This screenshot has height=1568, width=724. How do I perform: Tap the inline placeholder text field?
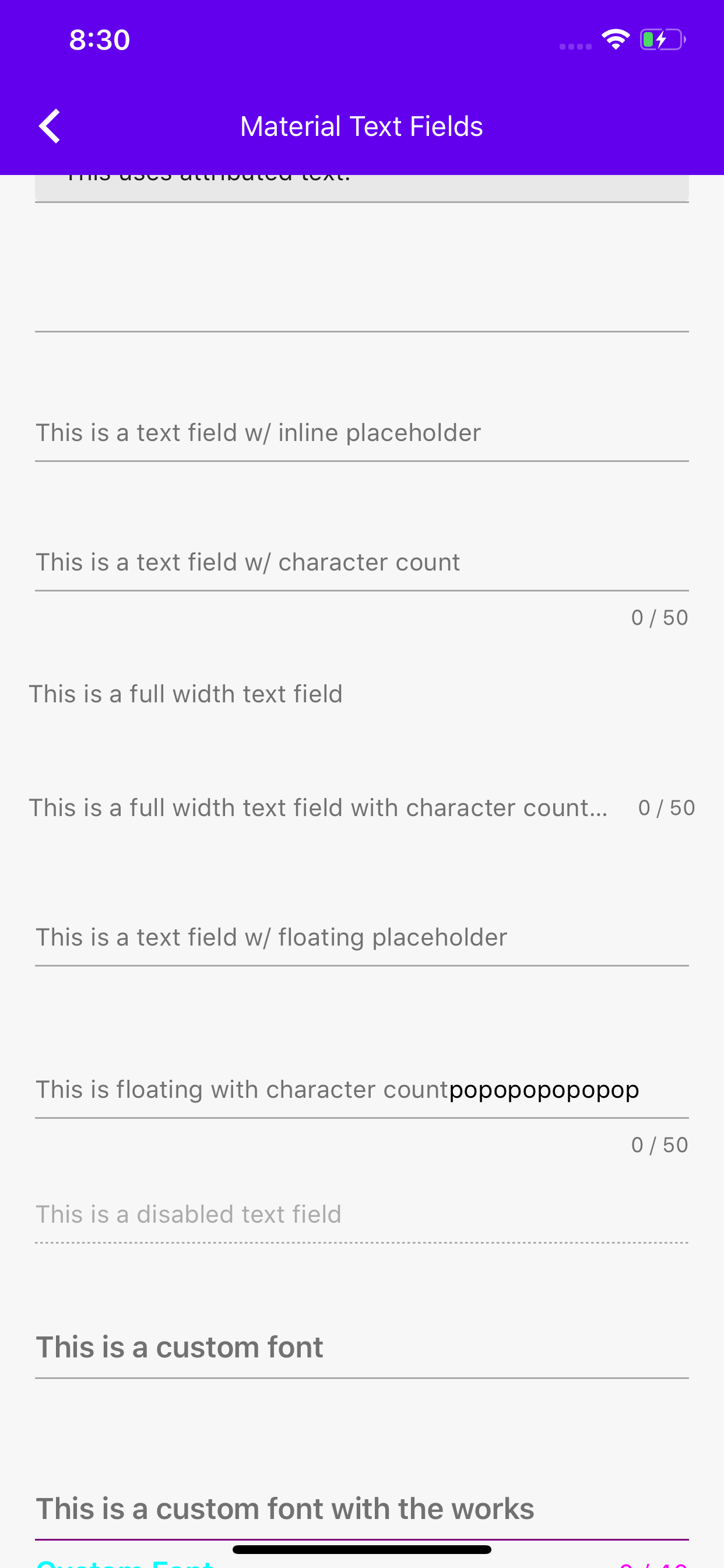(x=361, y=433)
